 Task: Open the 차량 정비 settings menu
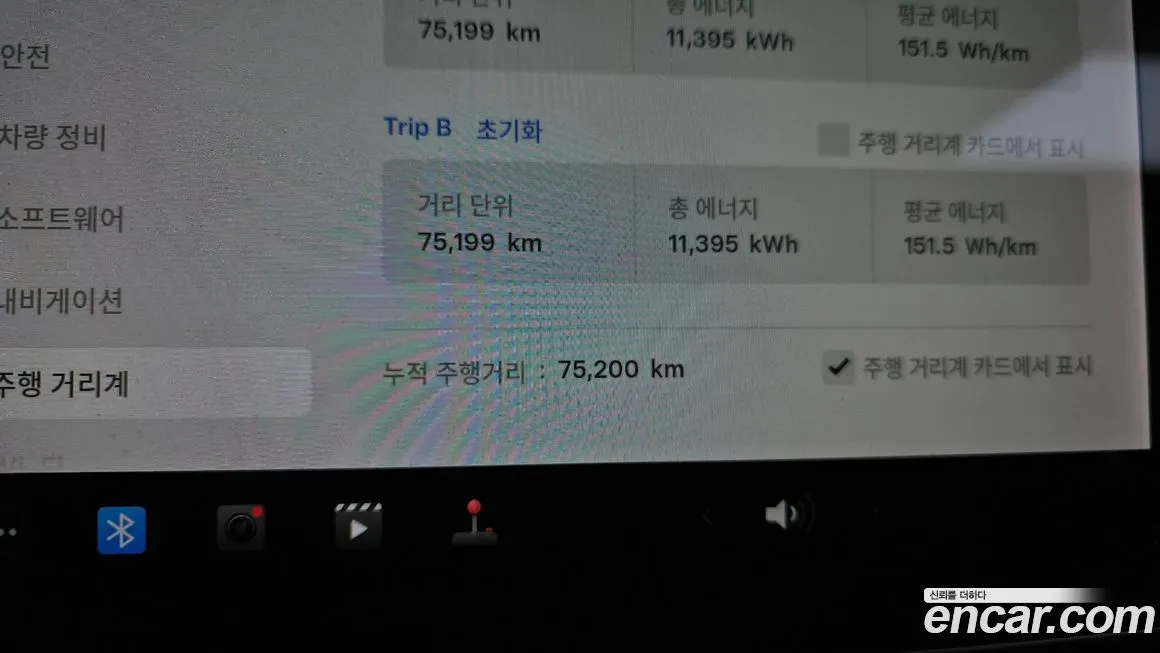pos(52,136)
